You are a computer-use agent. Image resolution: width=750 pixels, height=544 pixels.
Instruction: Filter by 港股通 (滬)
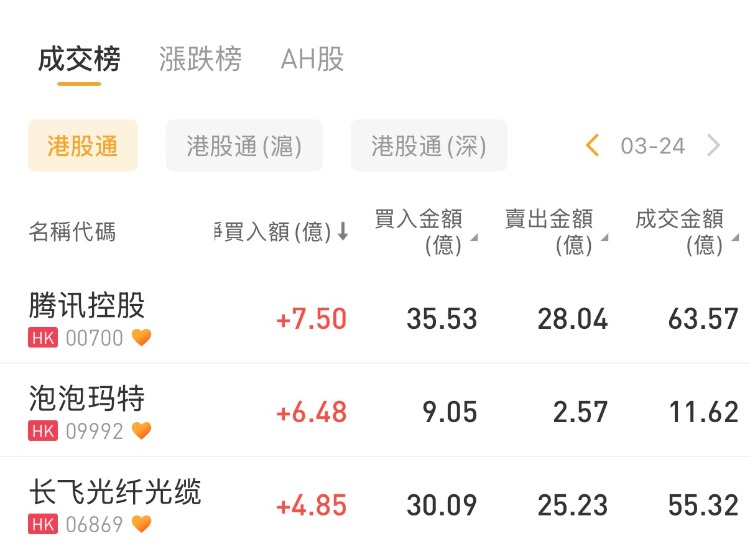click(244, 146)
